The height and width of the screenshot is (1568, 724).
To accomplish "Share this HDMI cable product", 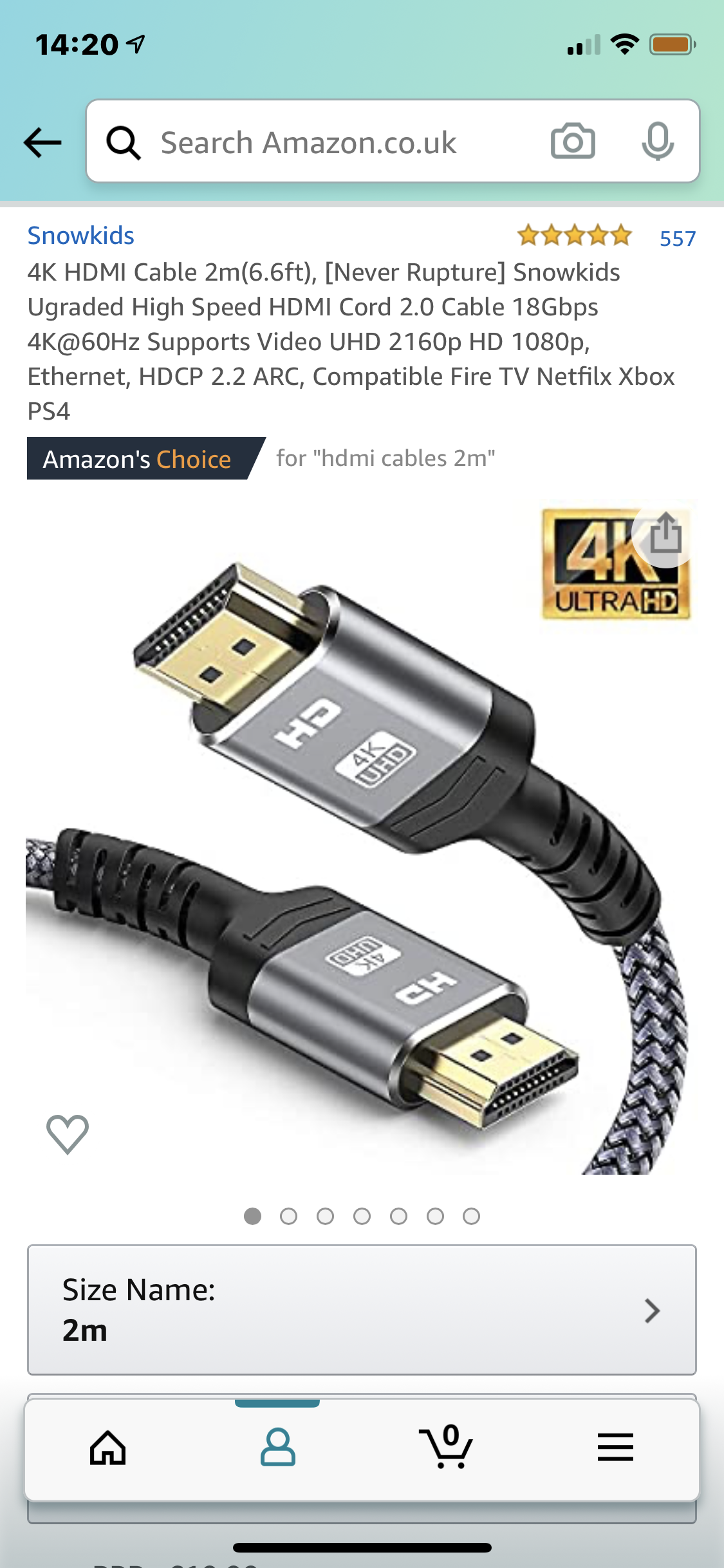I will click(665, 534).
